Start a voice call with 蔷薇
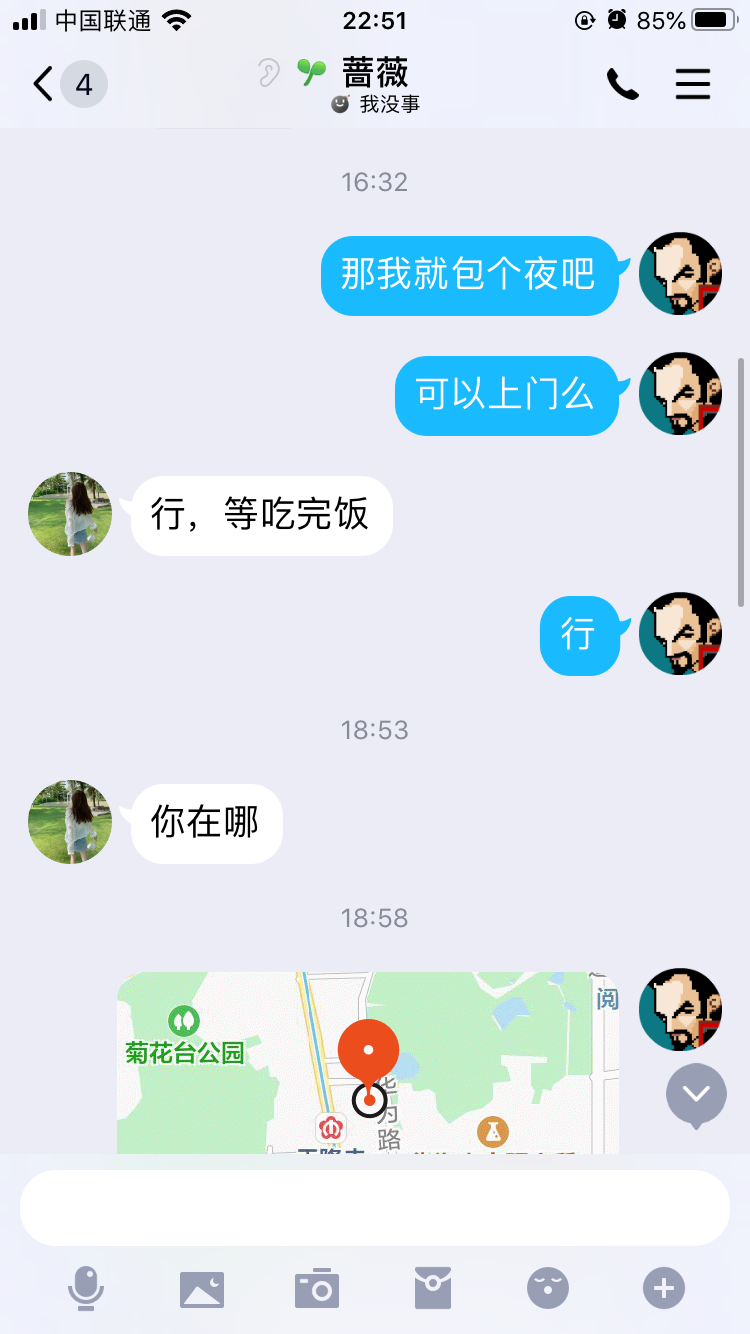The width and height of the screenshot is (750, 1334). point(622,85)
